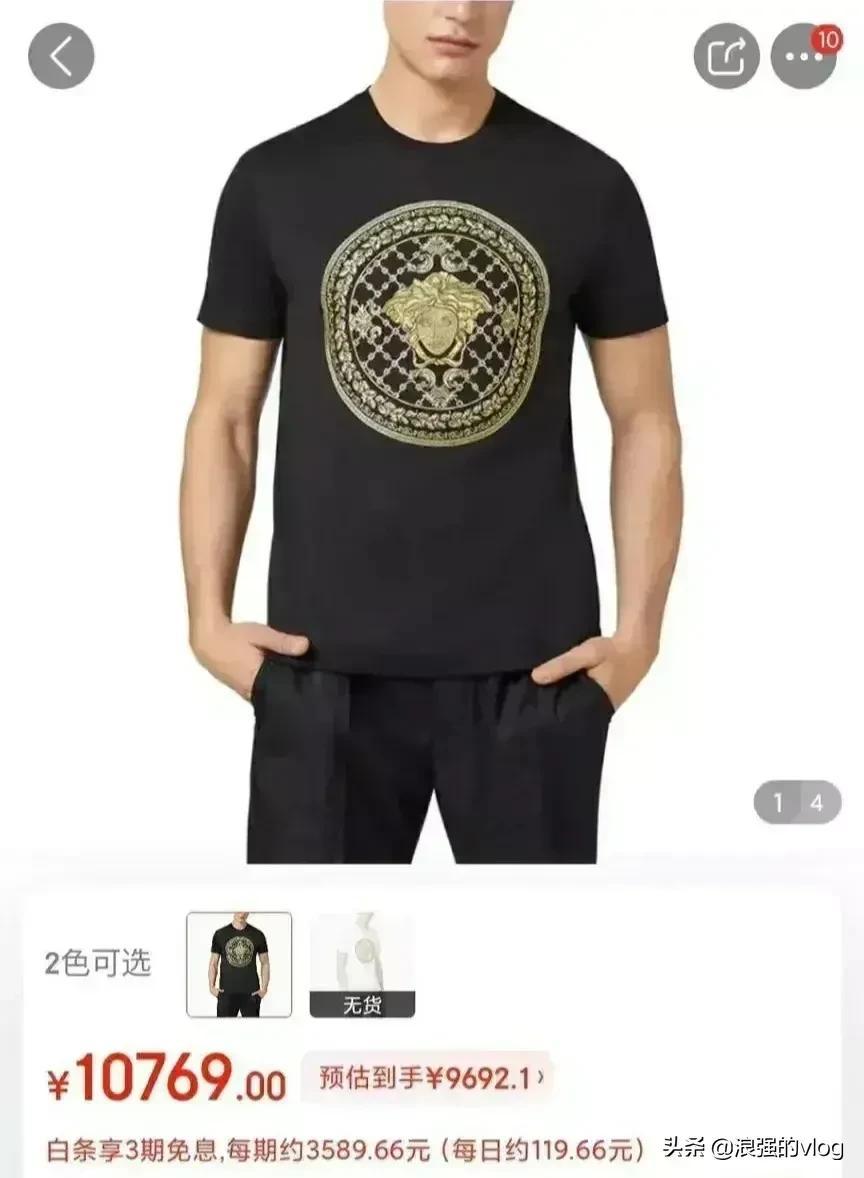This screenshot has height=1178, width=864.
Task: Open the more options menu
Action: 803,56
